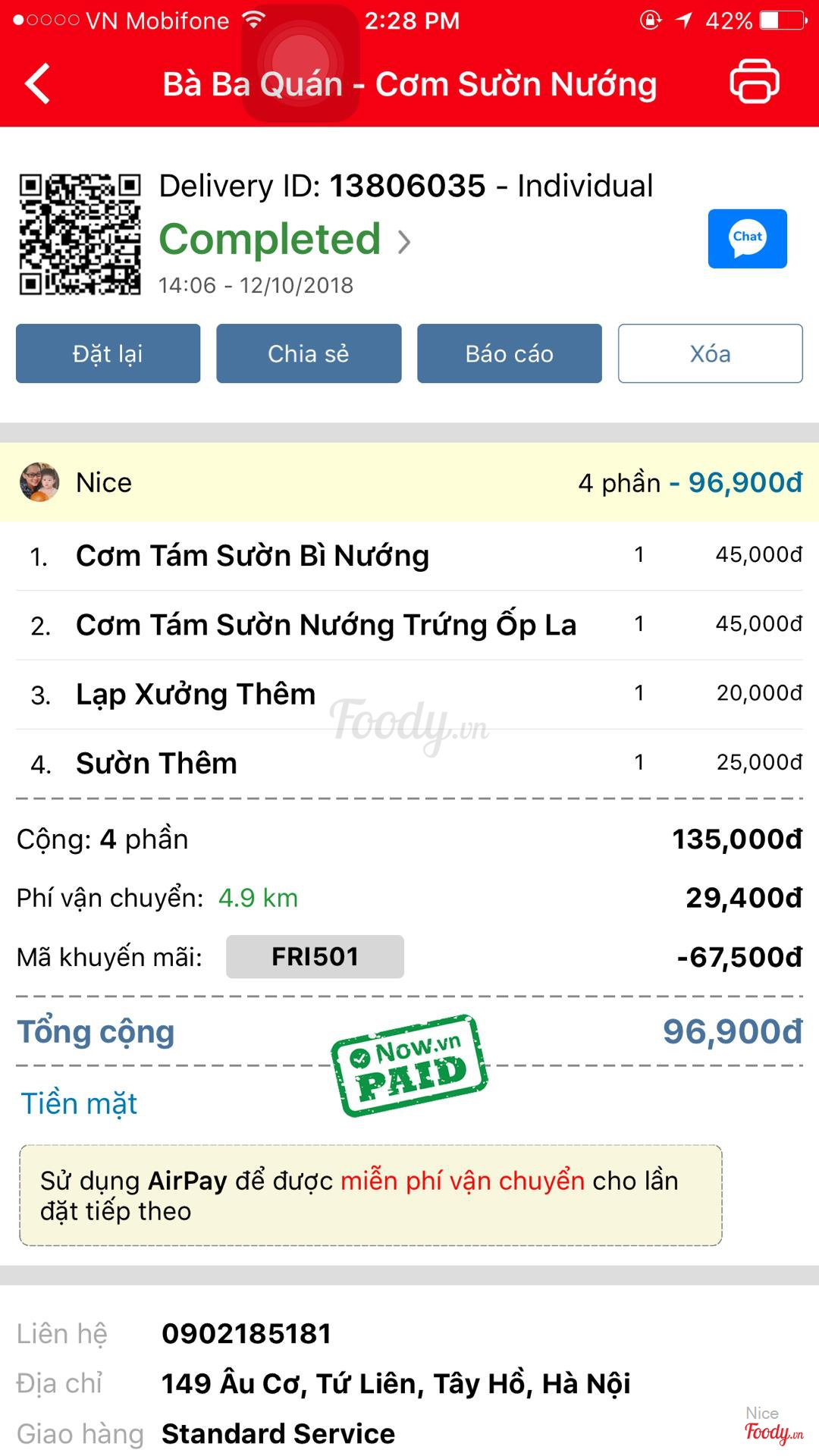Viewport: 819px width, 1456px height.
Task: Print the order receipt
Action: (754, 82)
